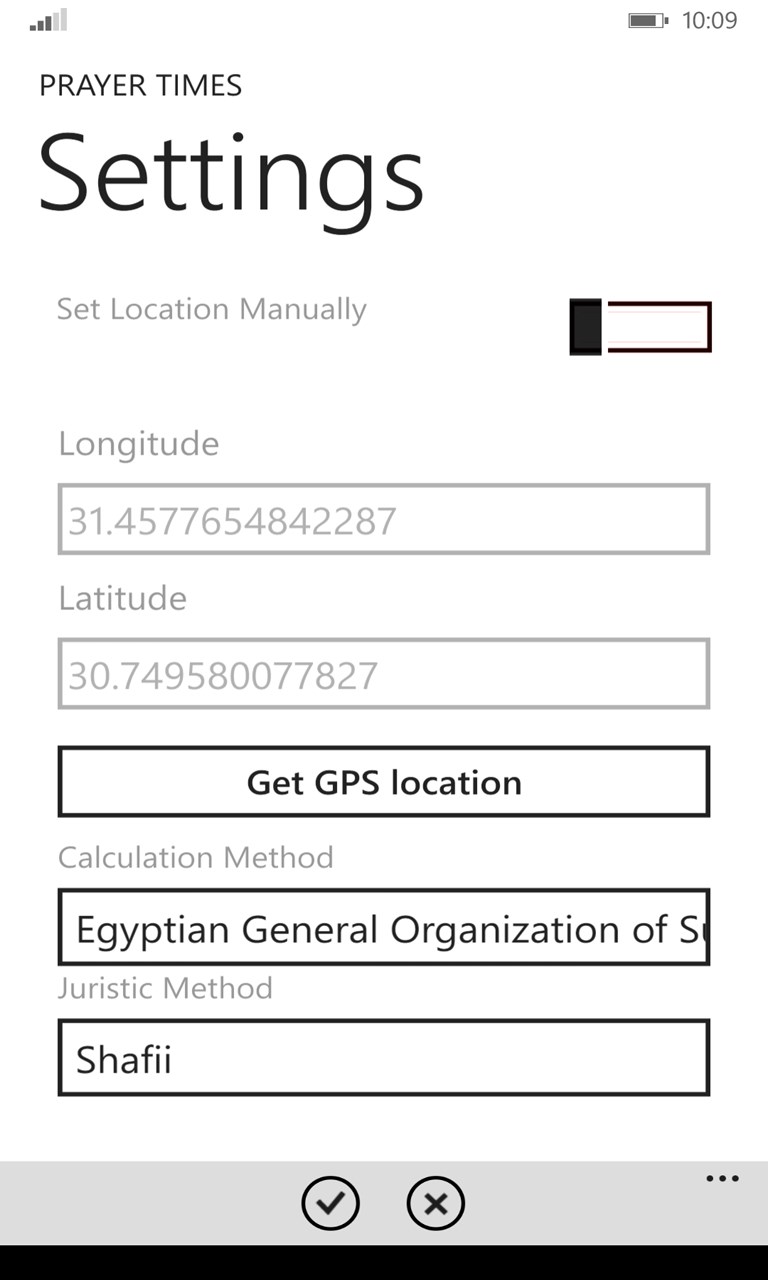
Task: Open the Juristic Method dropdown showing Shafii
Action: coord(384,1057)
